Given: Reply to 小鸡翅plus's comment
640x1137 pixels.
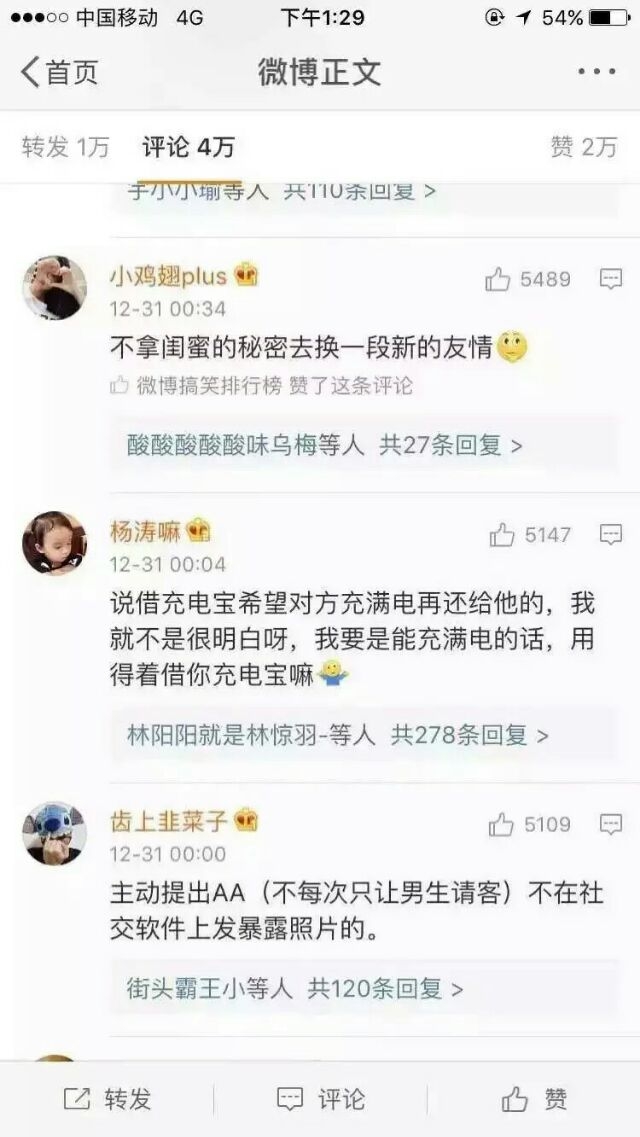Looking at the screenshot, I should [x=611, y=279].
